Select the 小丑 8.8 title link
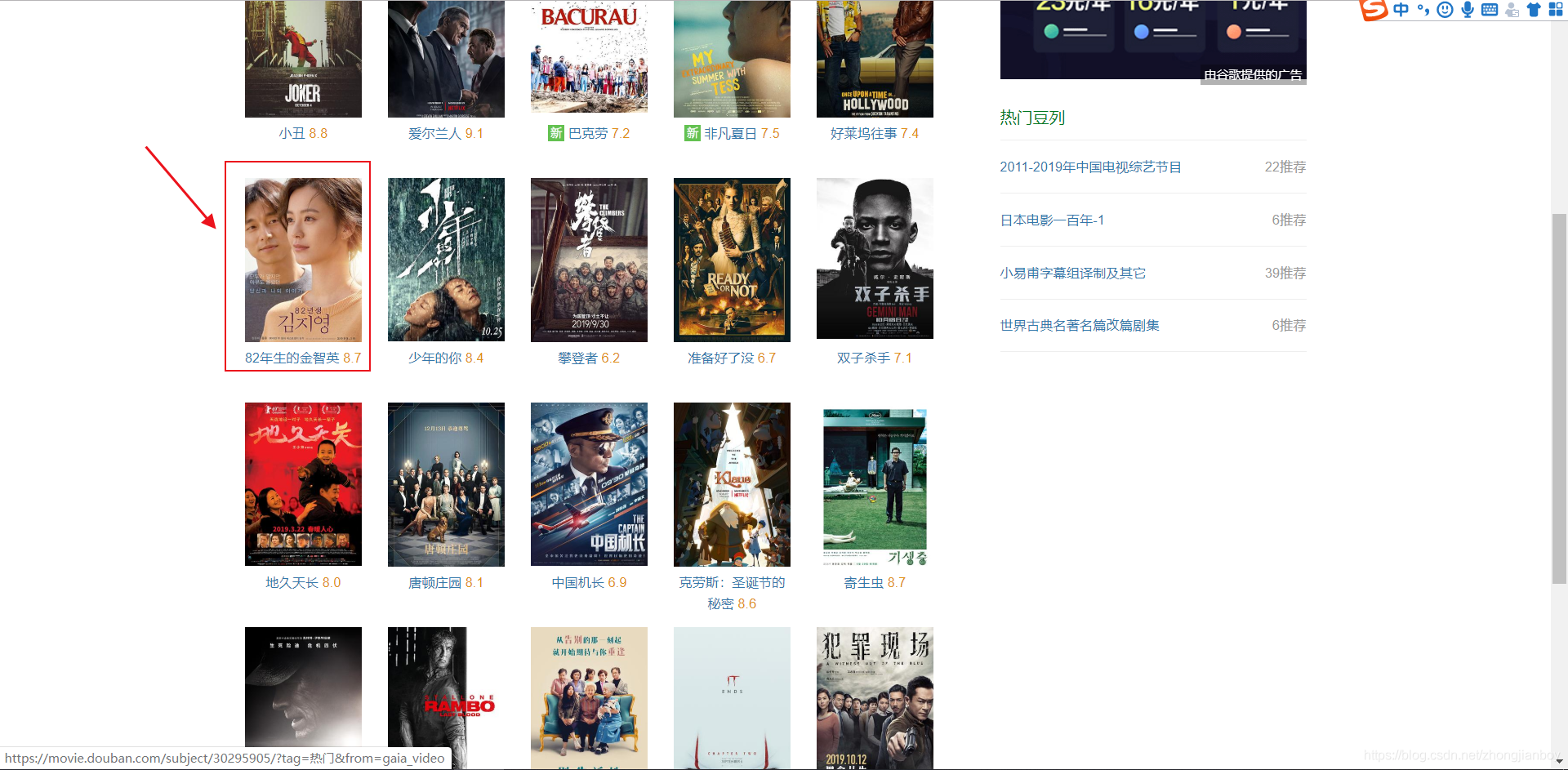 [x=303, y=133]
